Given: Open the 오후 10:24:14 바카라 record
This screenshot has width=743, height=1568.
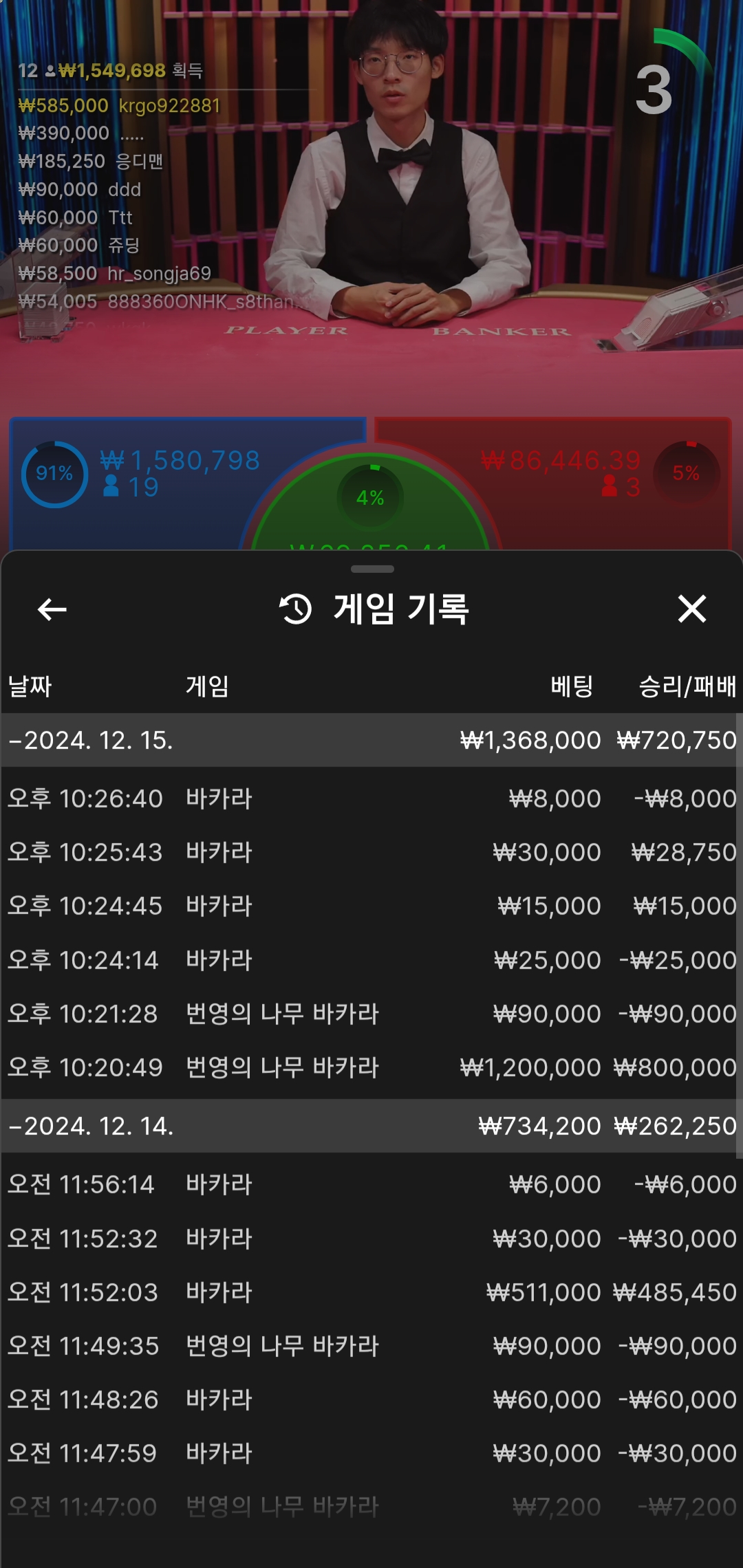Looking at the screenshot, I should (371, 960).
